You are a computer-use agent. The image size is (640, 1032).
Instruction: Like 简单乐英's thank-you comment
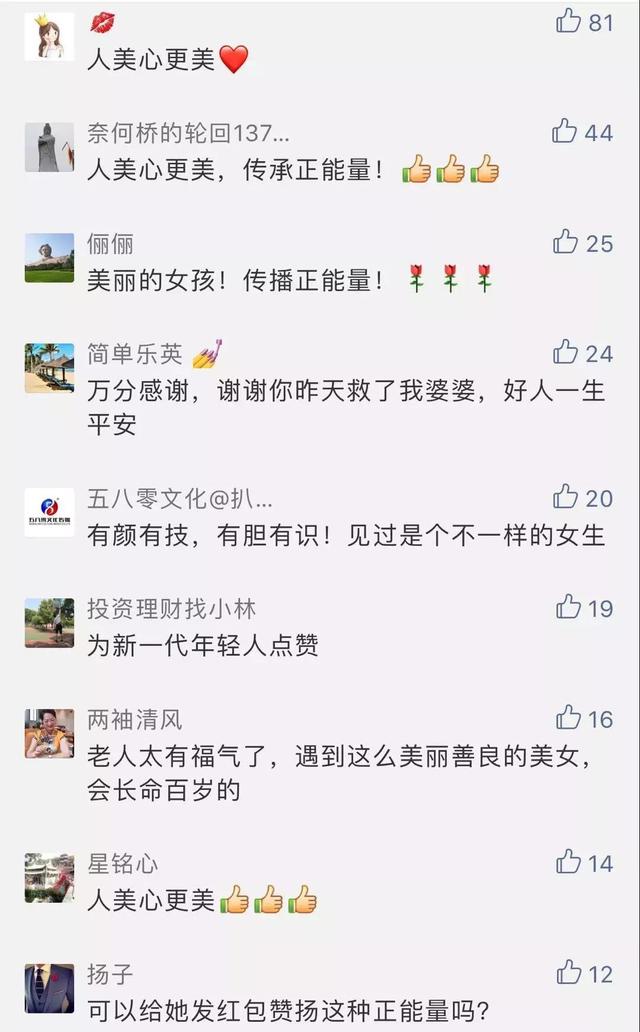[x=566, y=352]
